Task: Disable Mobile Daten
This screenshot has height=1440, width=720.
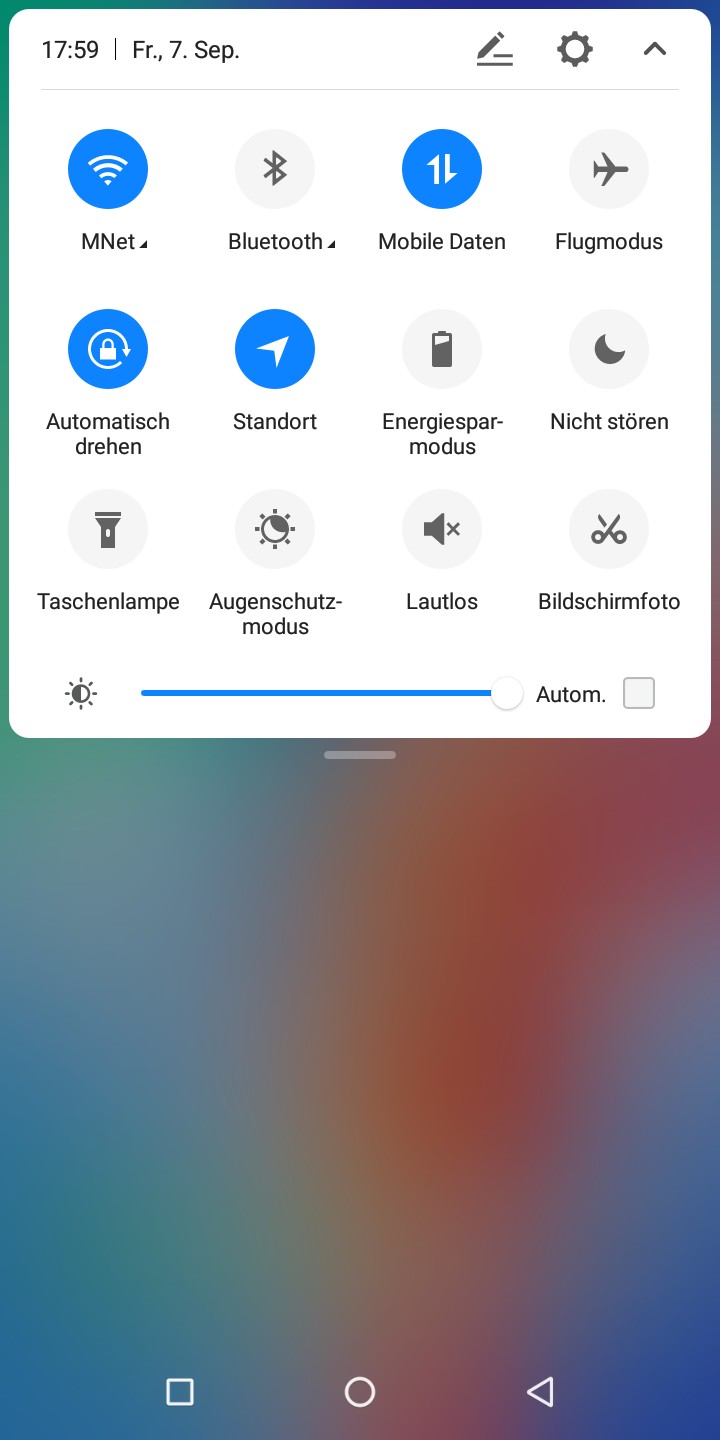Action: 442,169
